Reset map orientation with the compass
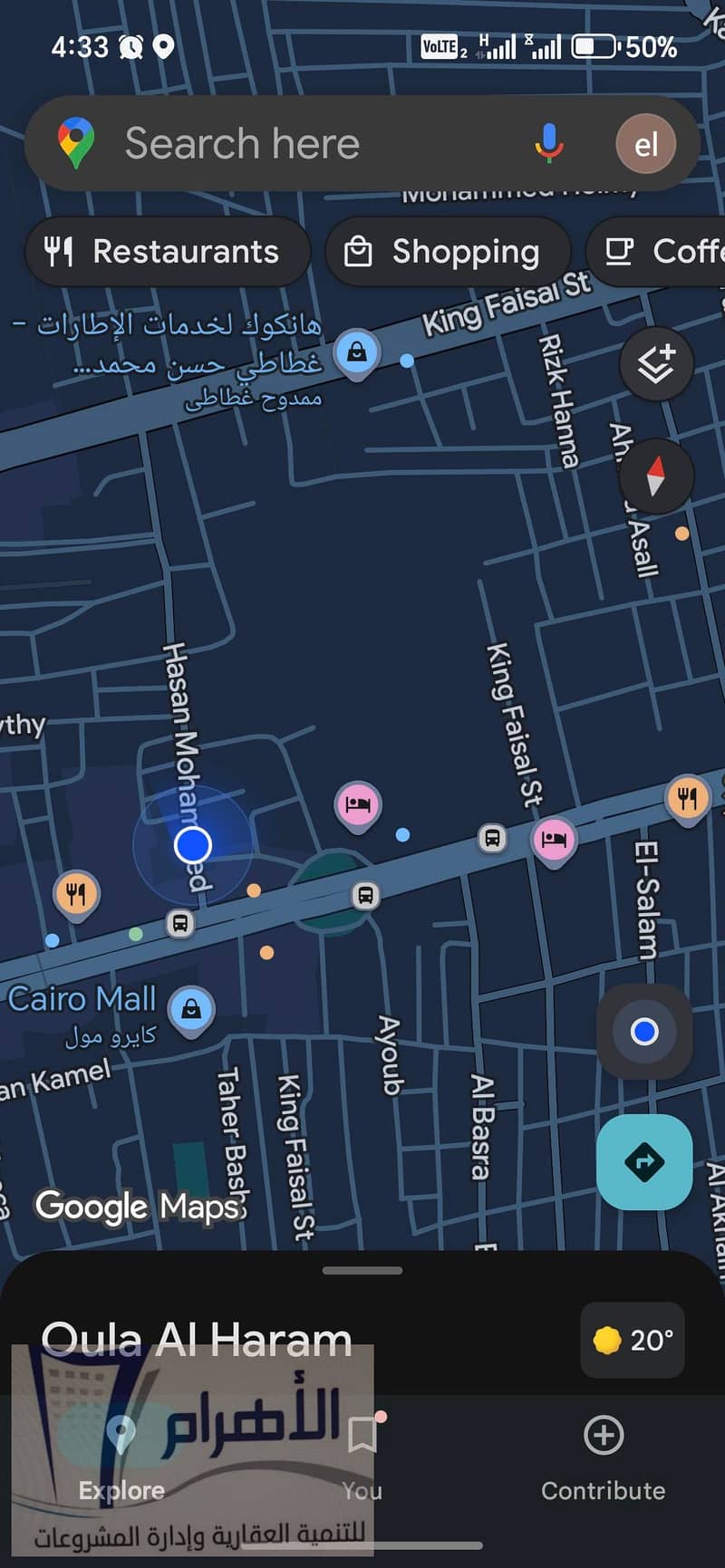The height and width of the screenshot is (1568, 725). 656,476
